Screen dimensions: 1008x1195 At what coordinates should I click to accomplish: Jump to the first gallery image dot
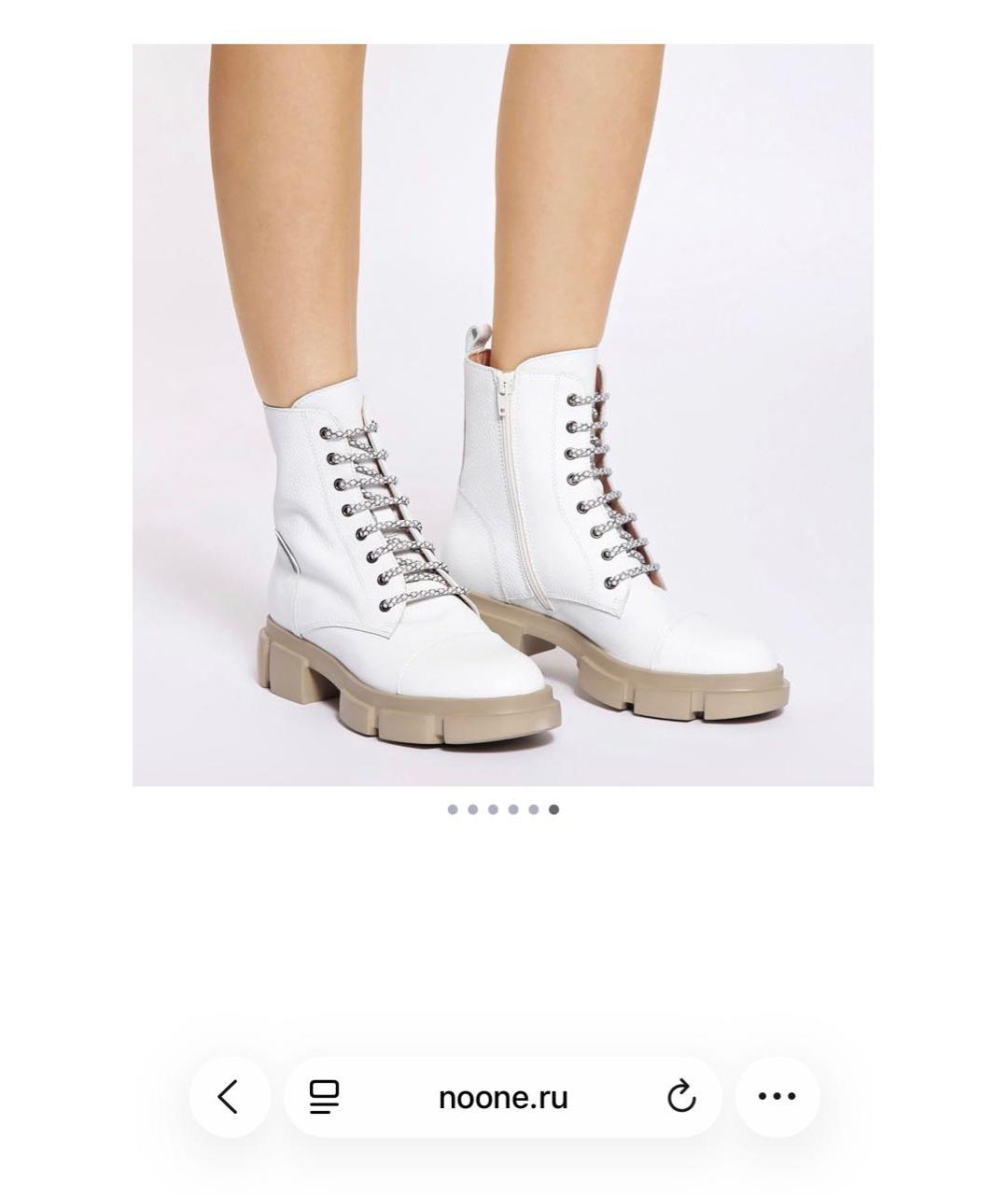[x=453, y=809]
